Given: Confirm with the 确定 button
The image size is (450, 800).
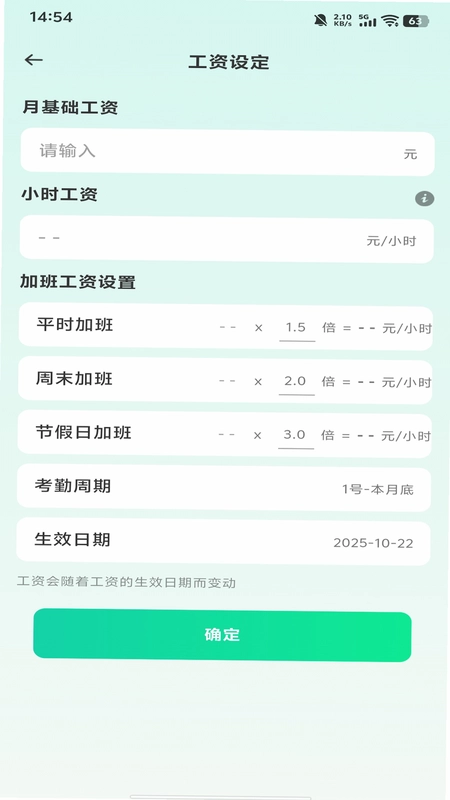Looking at the screenshot, I should click(x=222, y=635).
